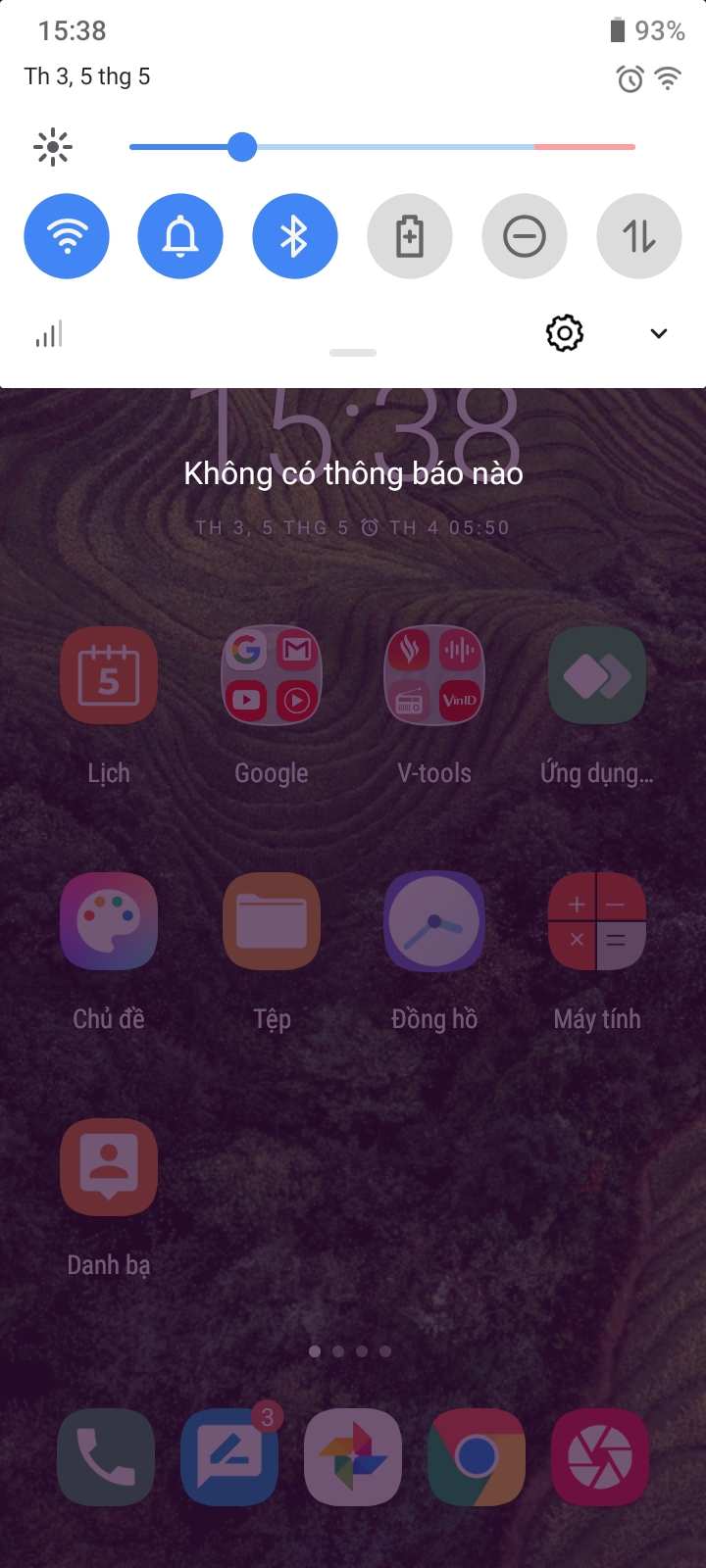
Task: Launch the Đồng hồ clock app
Action: pyautogui.click(x=434, y=921)
